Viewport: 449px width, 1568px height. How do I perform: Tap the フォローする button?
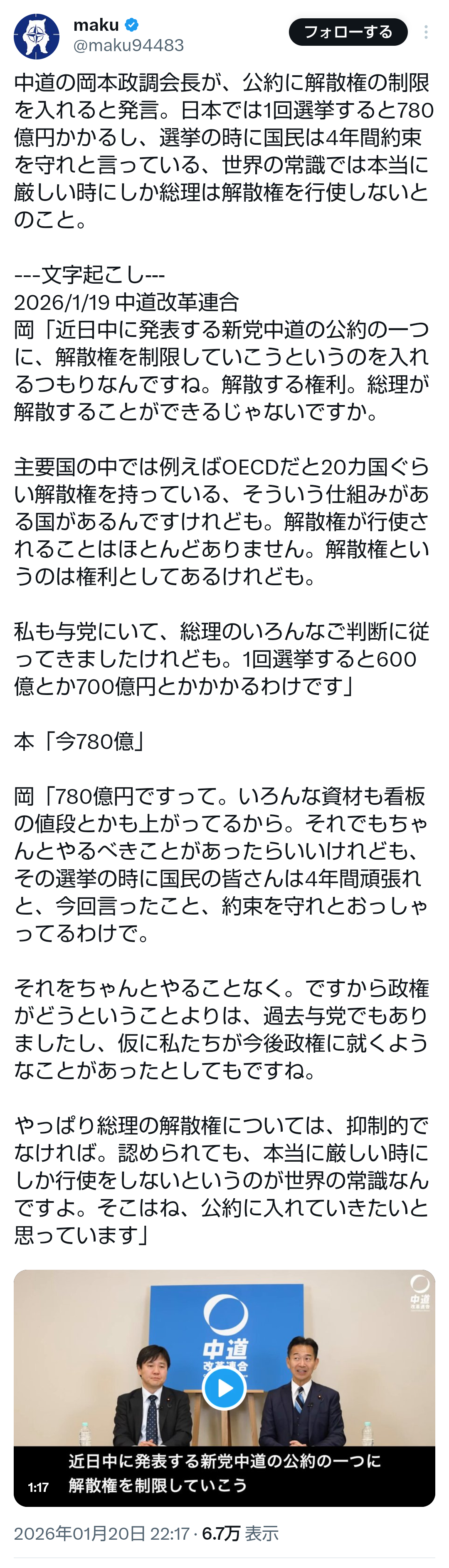coord(348,32)
